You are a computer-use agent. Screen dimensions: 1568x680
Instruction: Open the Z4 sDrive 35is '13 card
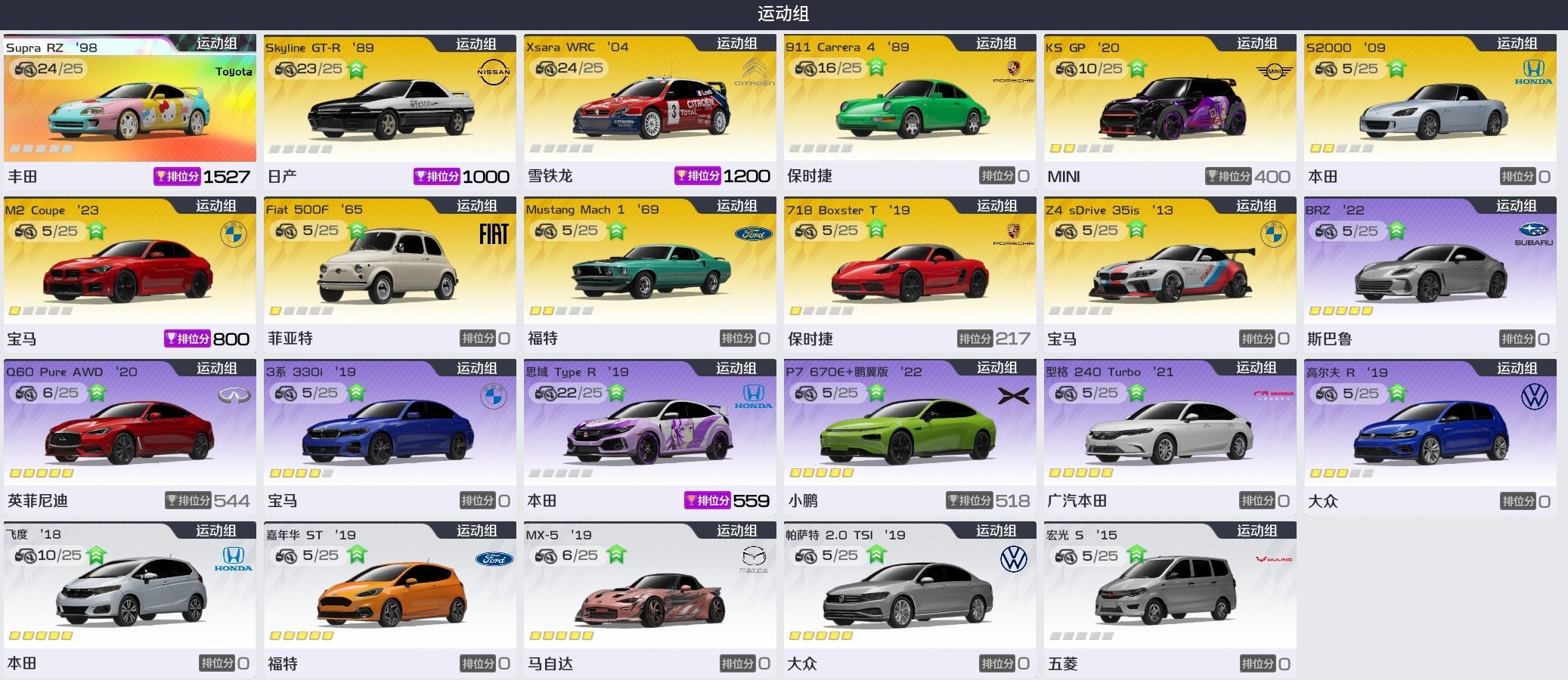point(1170,272)
